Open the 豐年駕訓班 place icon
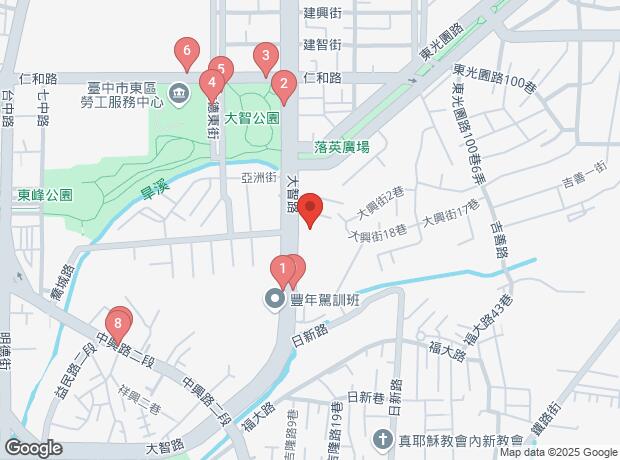 click(273, 298)
